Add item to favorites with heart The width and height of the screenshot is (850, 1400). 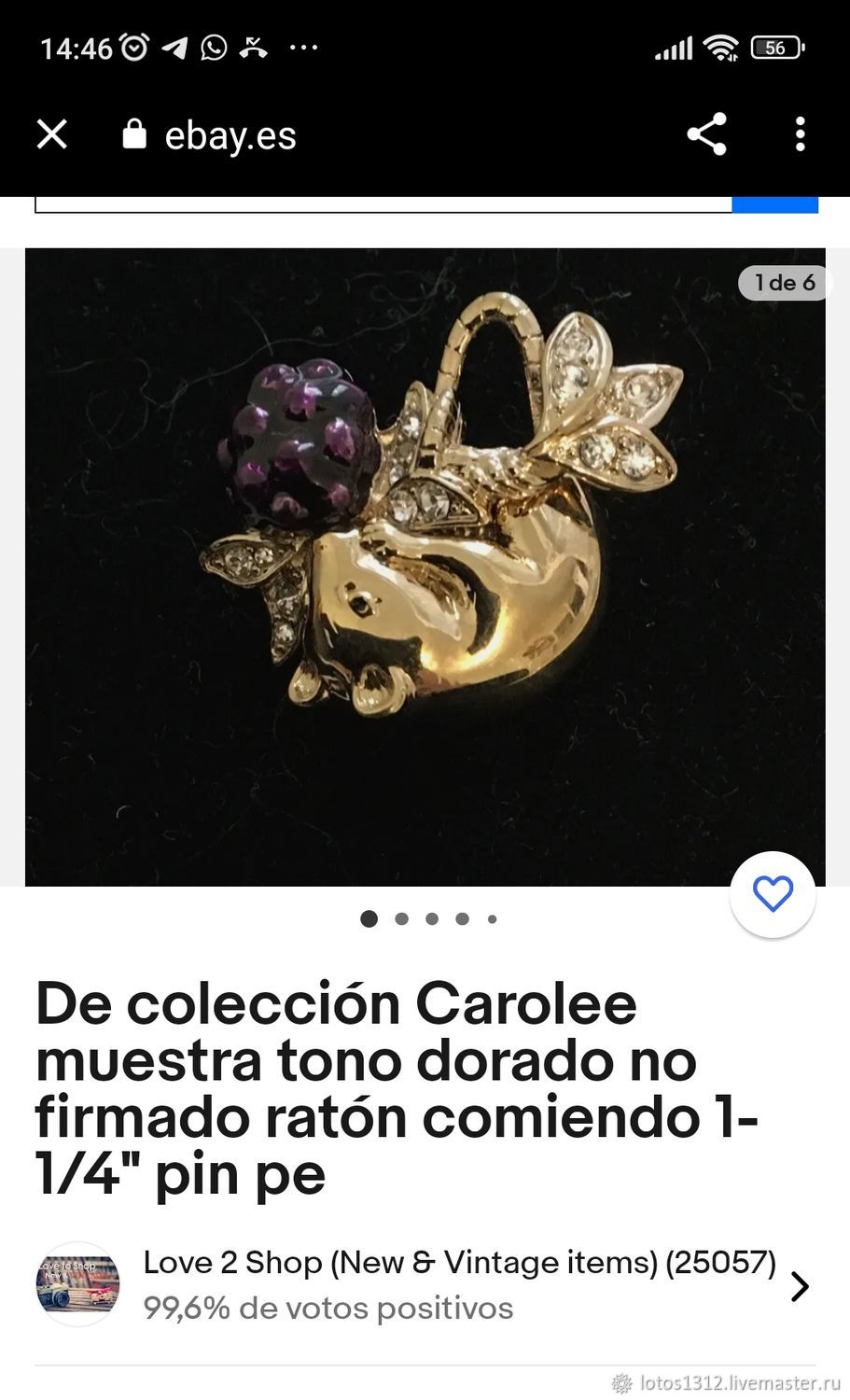click(x=773, y=894)
